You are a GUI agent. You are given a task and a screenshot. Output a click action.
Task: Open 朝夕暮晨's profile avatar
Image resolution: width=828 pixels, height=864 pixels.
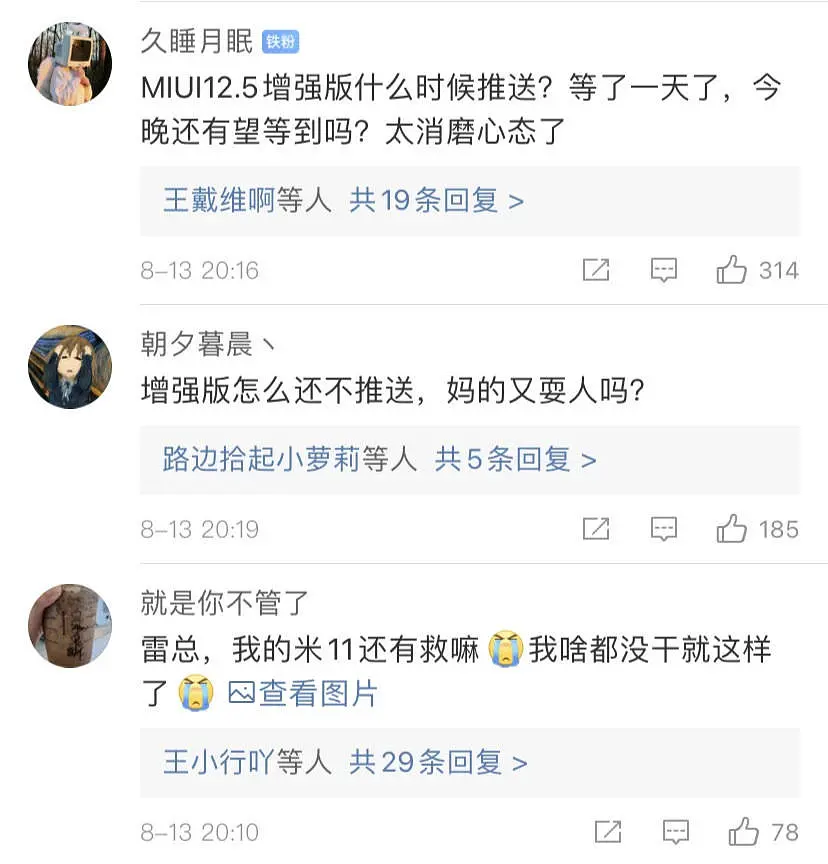pyautogui.click(x=69, y=366)
